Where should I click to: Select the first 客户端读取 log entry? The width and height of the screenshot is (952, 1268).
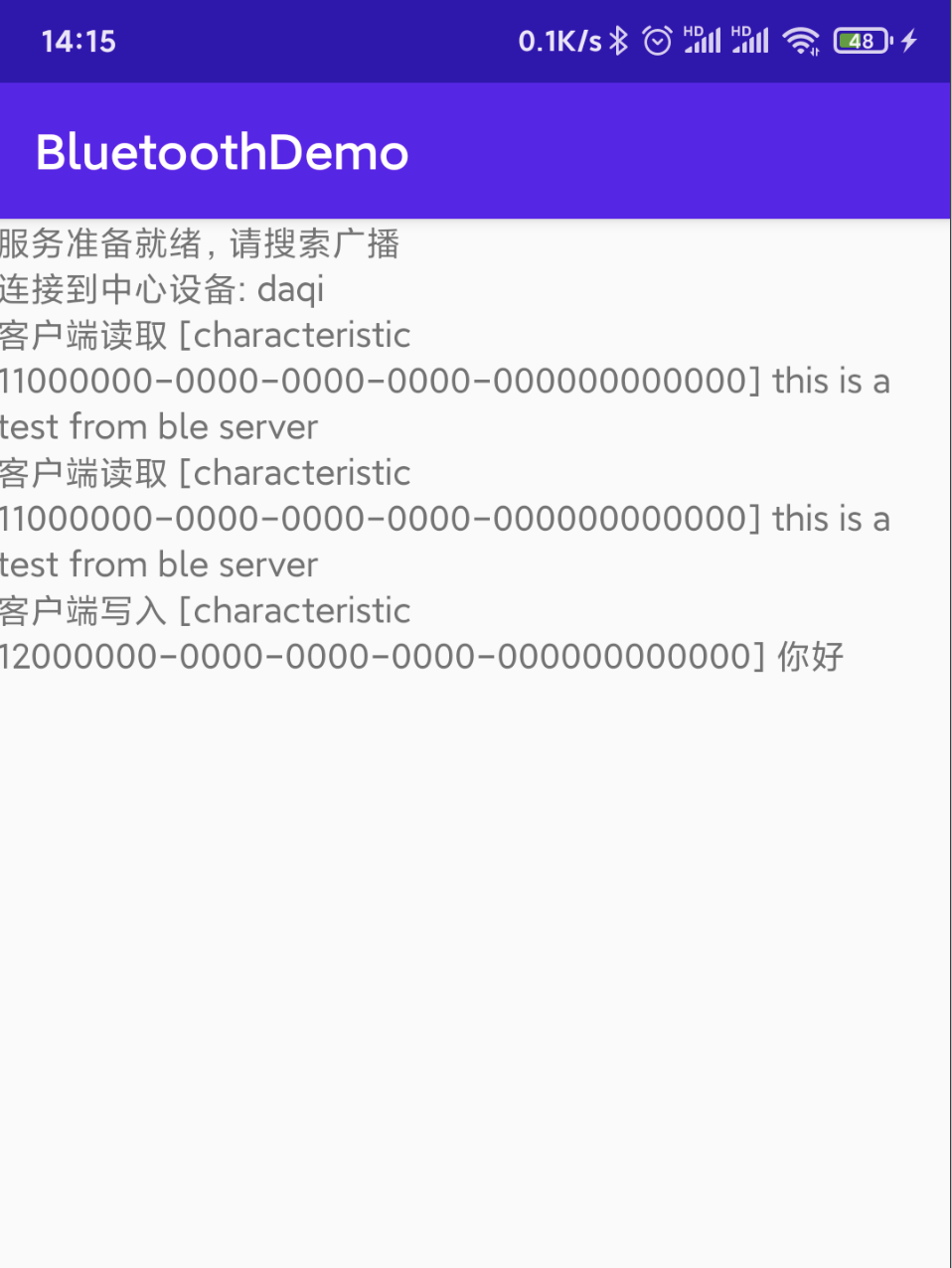coord(206,335)
